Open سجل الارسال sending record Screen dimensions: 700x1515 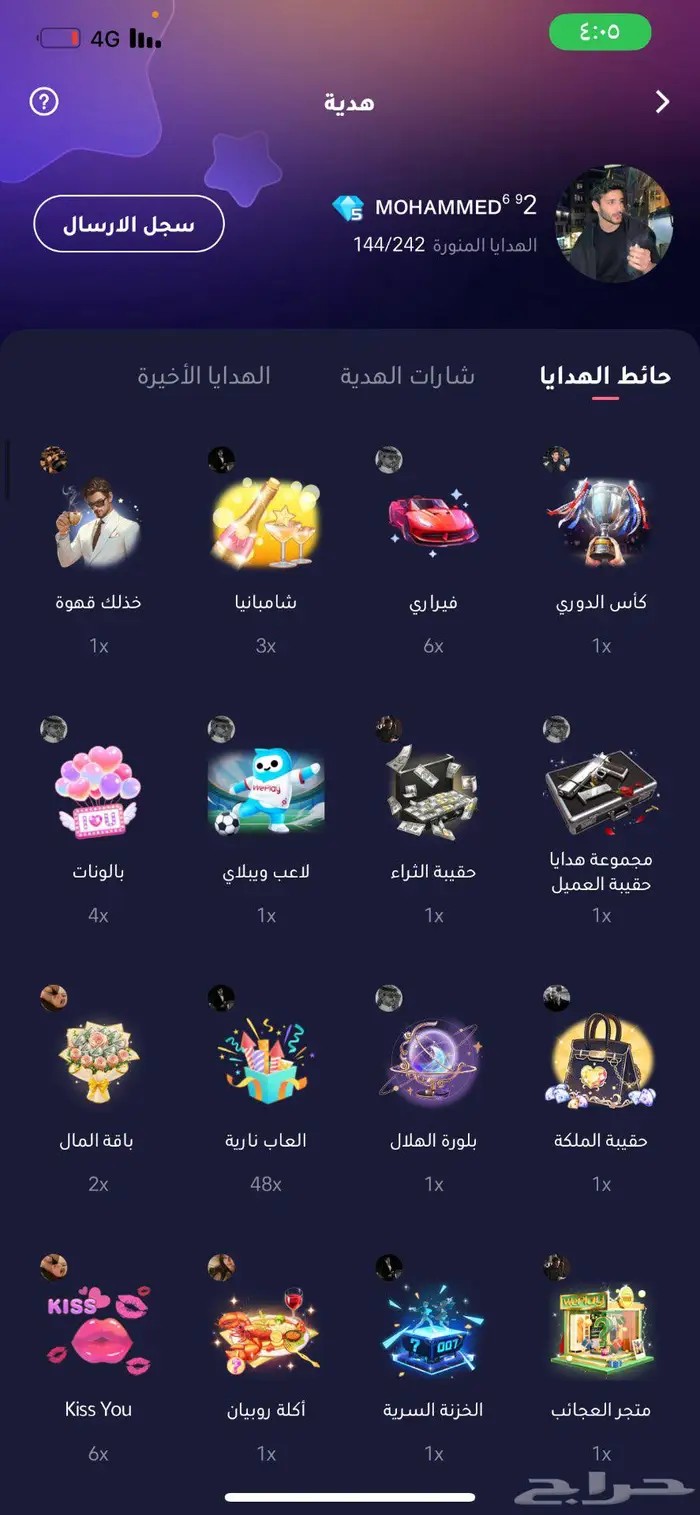click(129, 224)
